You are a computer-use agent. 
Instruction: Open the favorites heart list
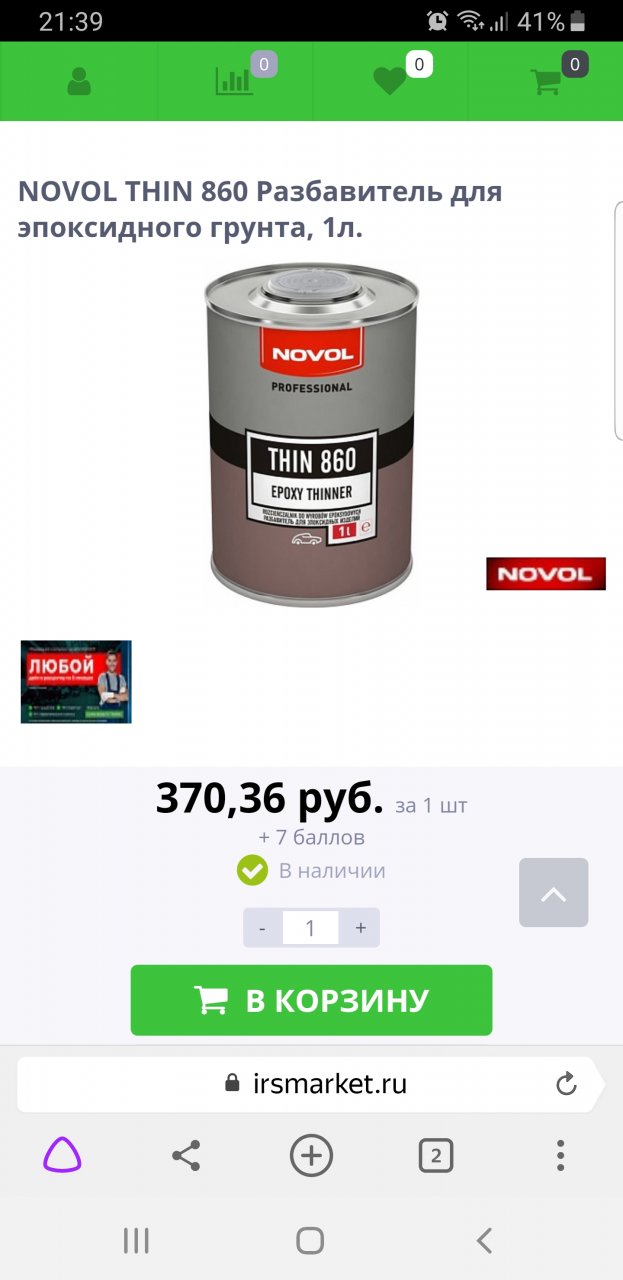point(390,81)
